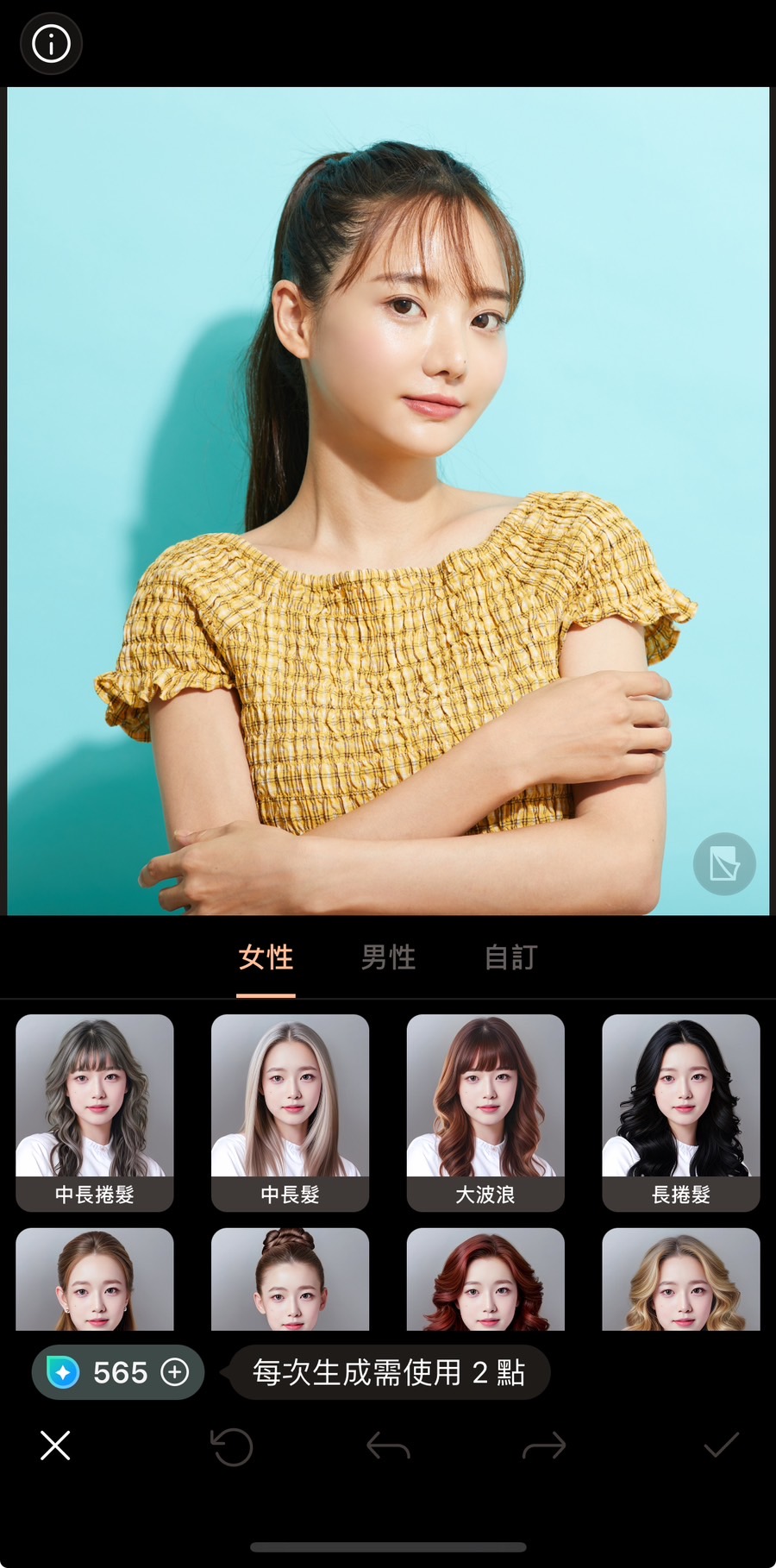Reset changes with the circular arrow icon
This screenshot has width=776, height=1568.
(x=232, y=1446)
